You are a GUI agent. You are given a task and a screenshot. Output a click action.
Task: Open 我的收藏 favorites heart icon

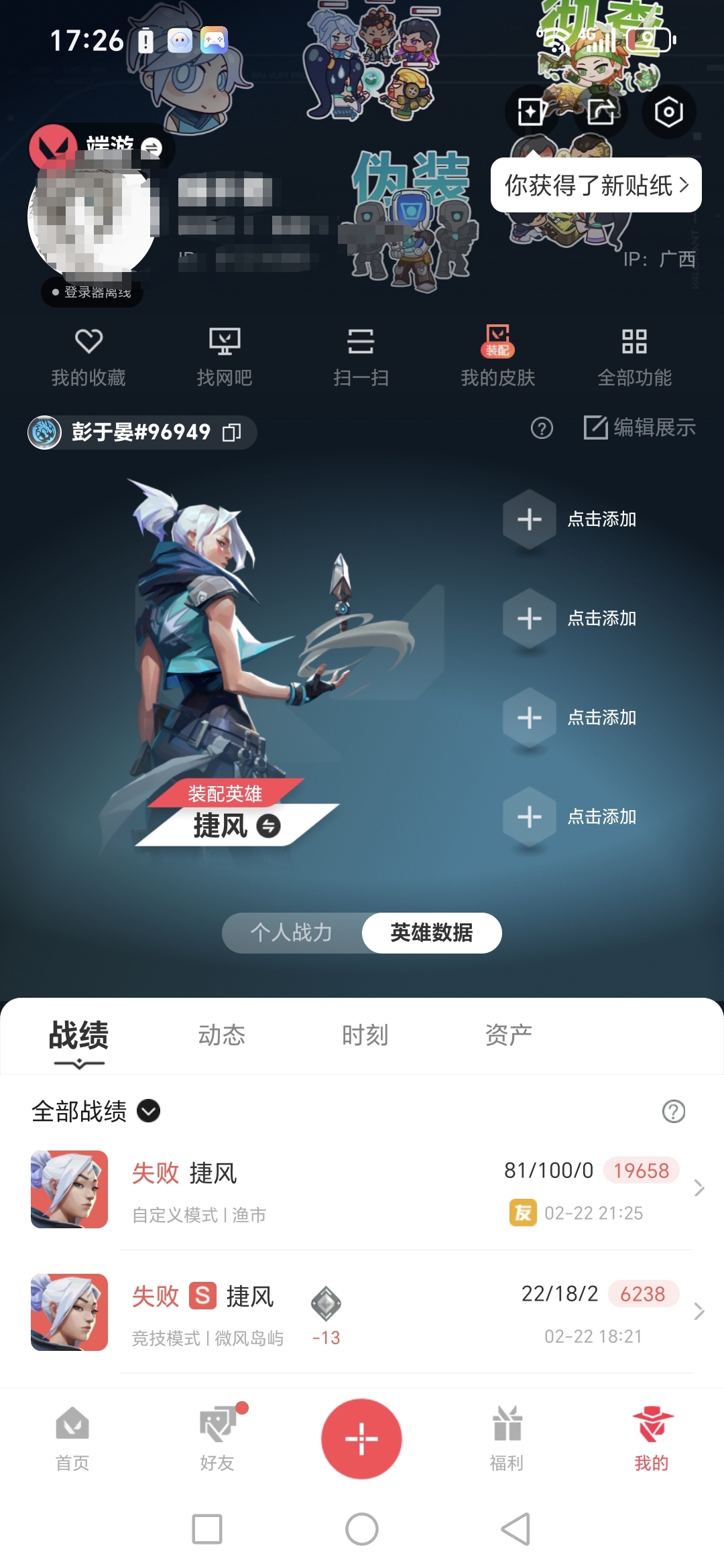88,355
